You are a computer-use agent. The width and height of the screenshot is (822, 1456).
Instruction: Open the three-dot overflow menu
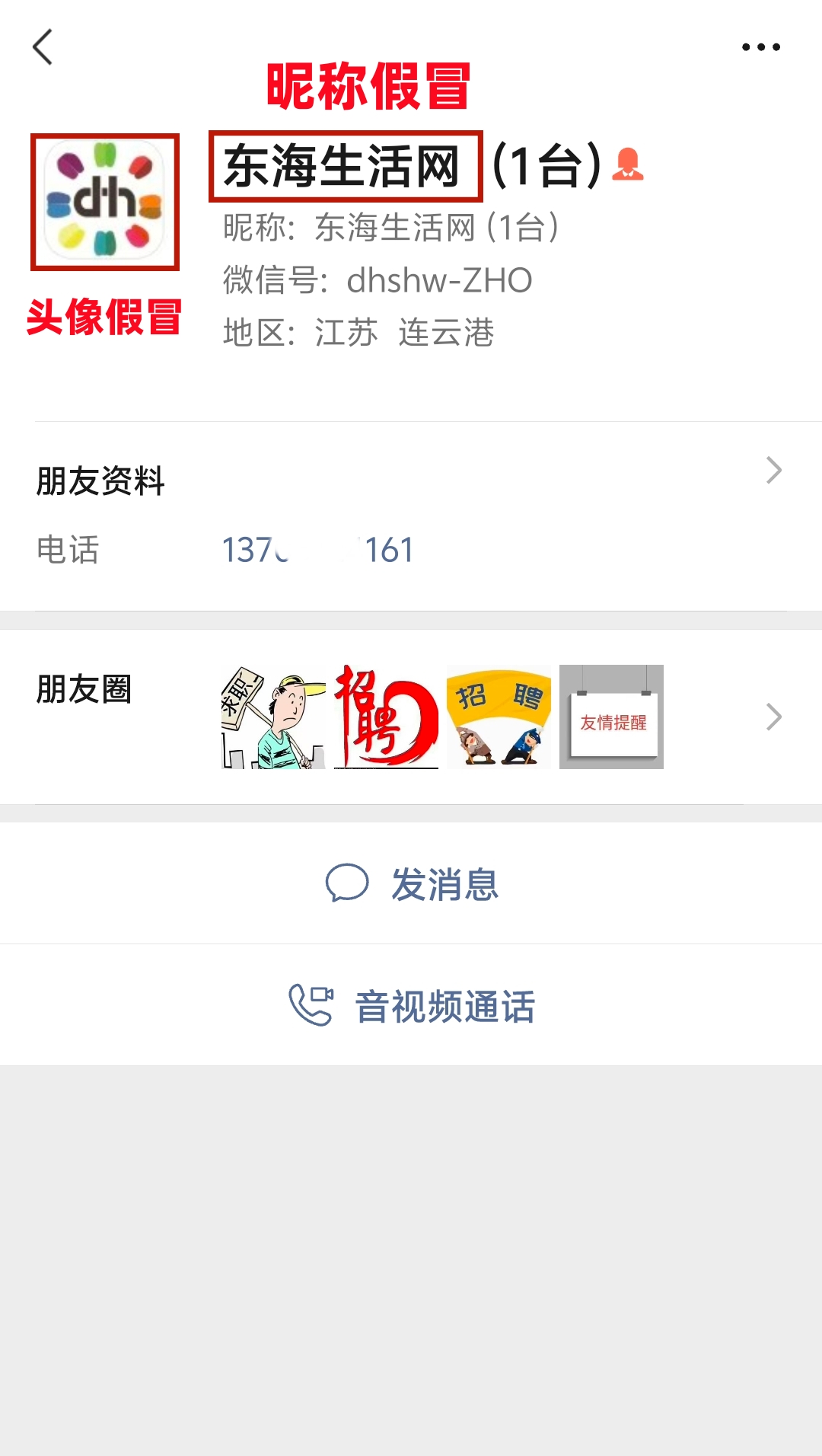coord(760,47)
